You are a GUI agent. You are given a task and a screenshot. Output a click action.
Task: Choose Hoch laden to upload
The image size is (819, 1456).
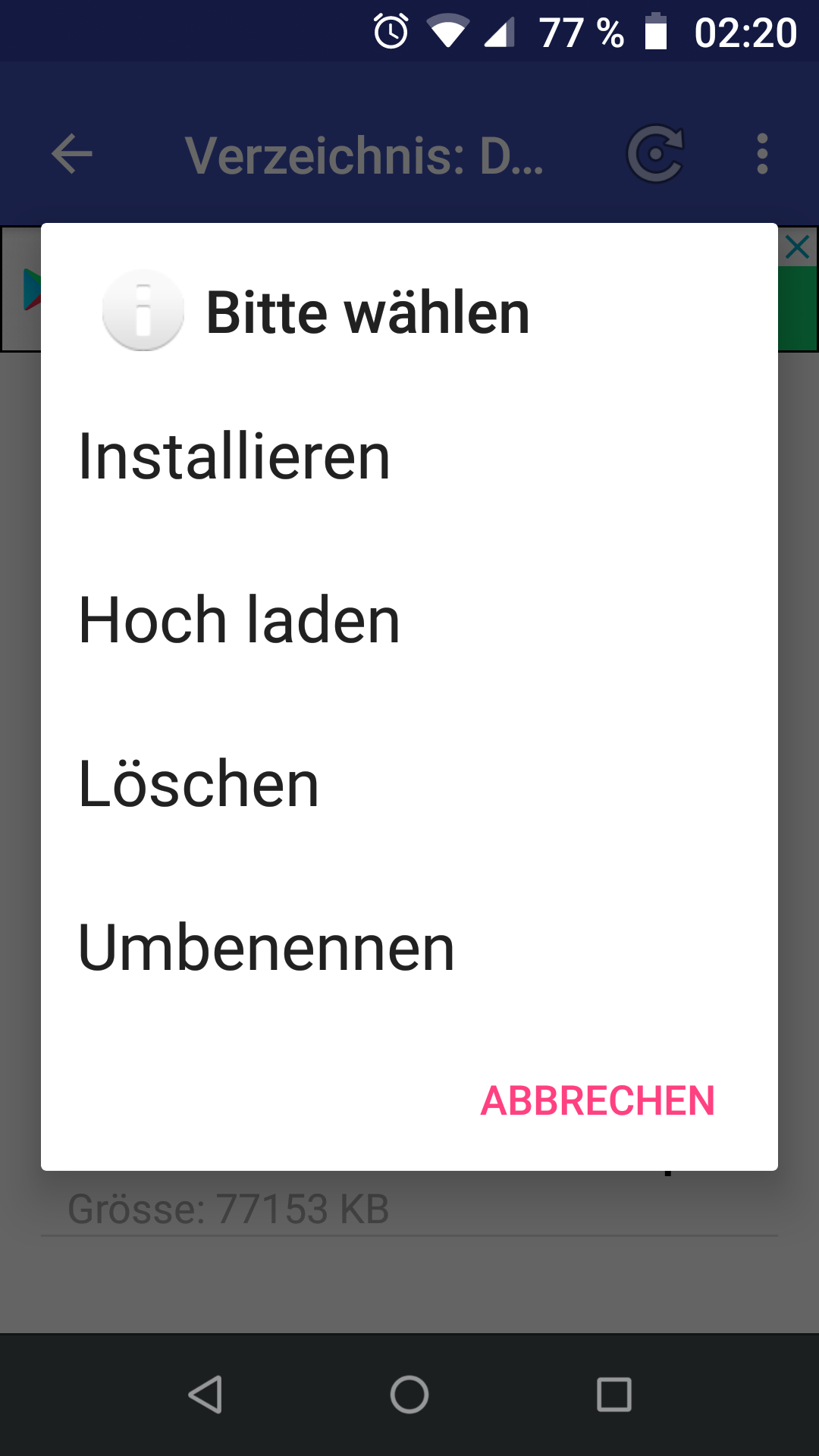click(409, 620)
